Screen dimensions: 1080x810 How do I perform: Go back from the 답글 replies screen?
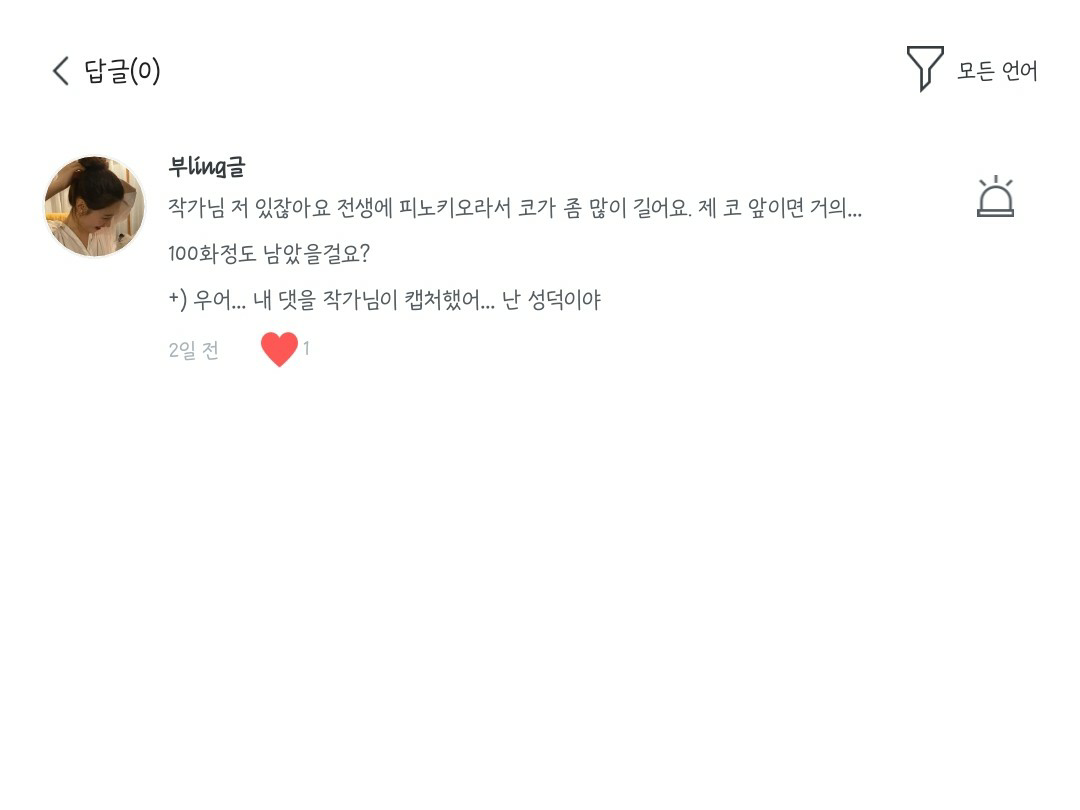(61, 71)
